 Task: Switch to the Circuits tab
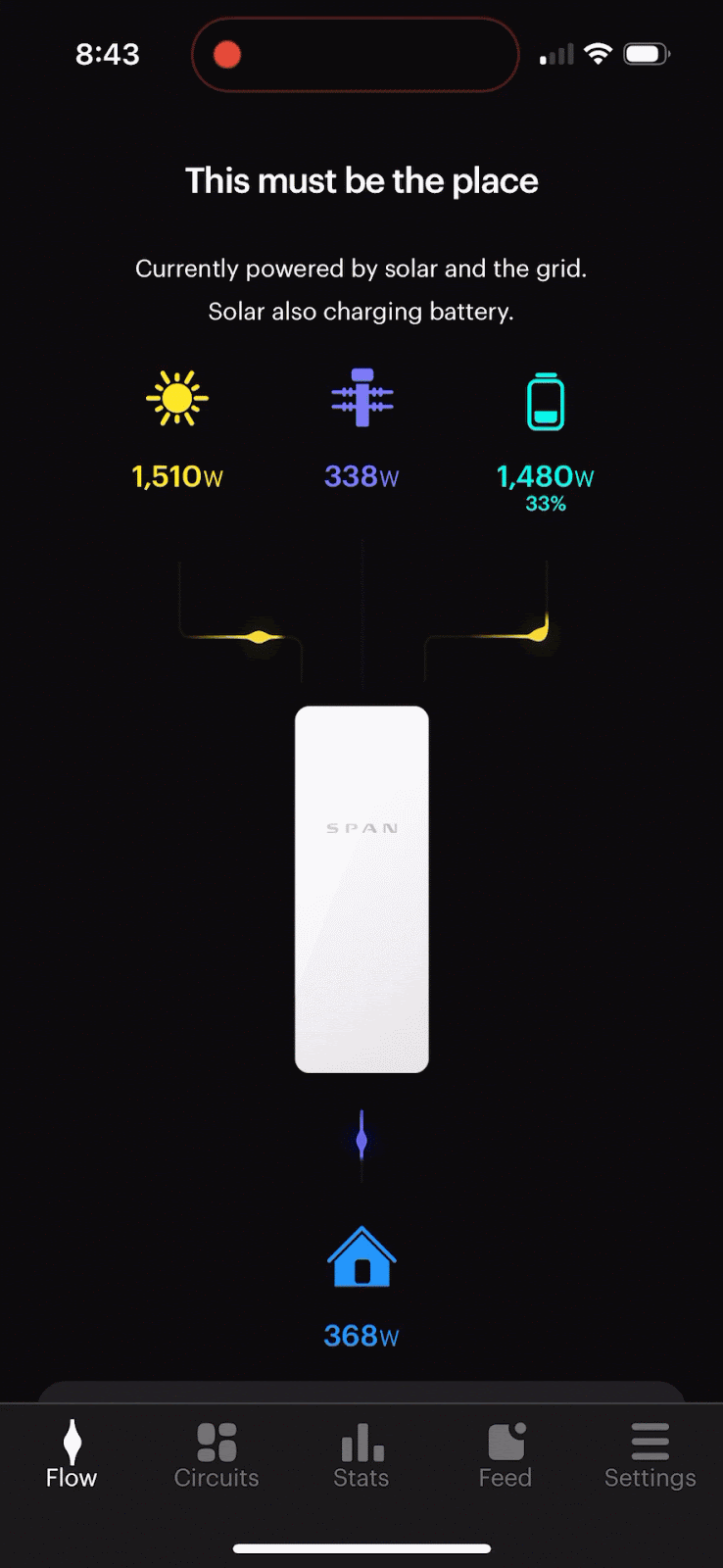217,1455
